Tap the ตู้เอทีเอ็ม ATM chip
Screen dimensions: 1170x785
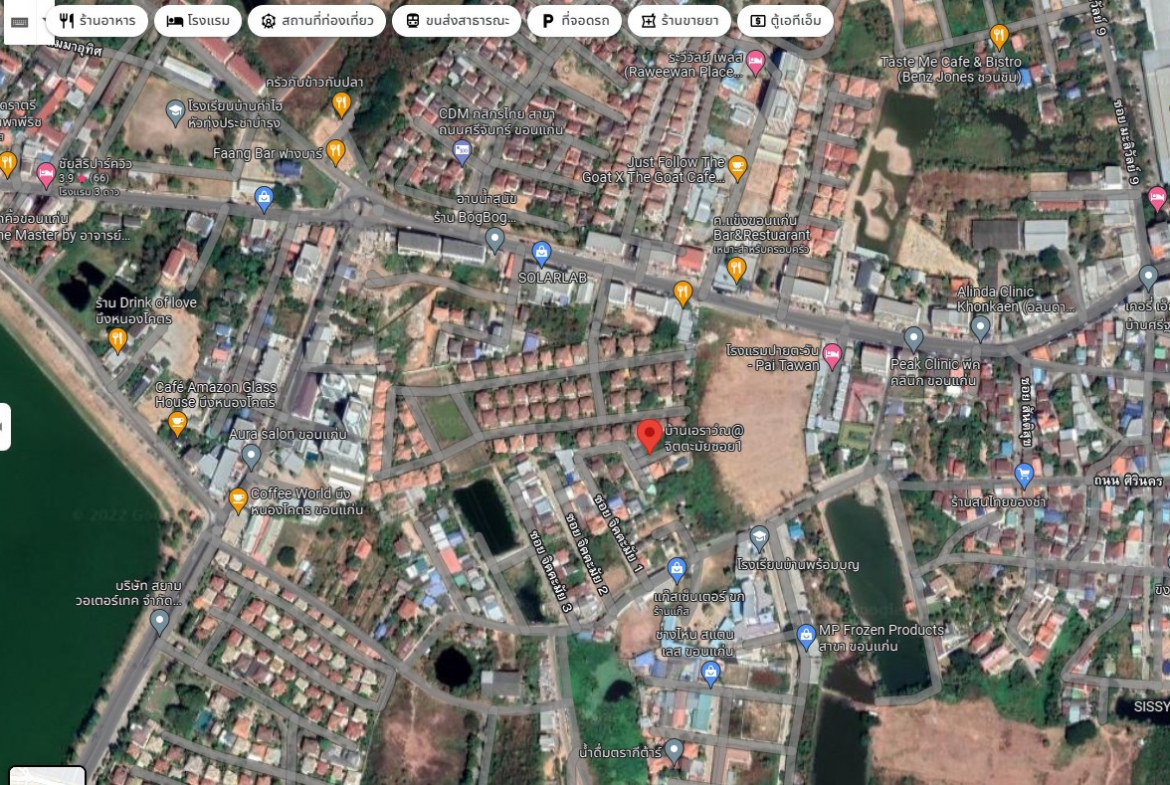pyautogui.click(x=785, y=20)
